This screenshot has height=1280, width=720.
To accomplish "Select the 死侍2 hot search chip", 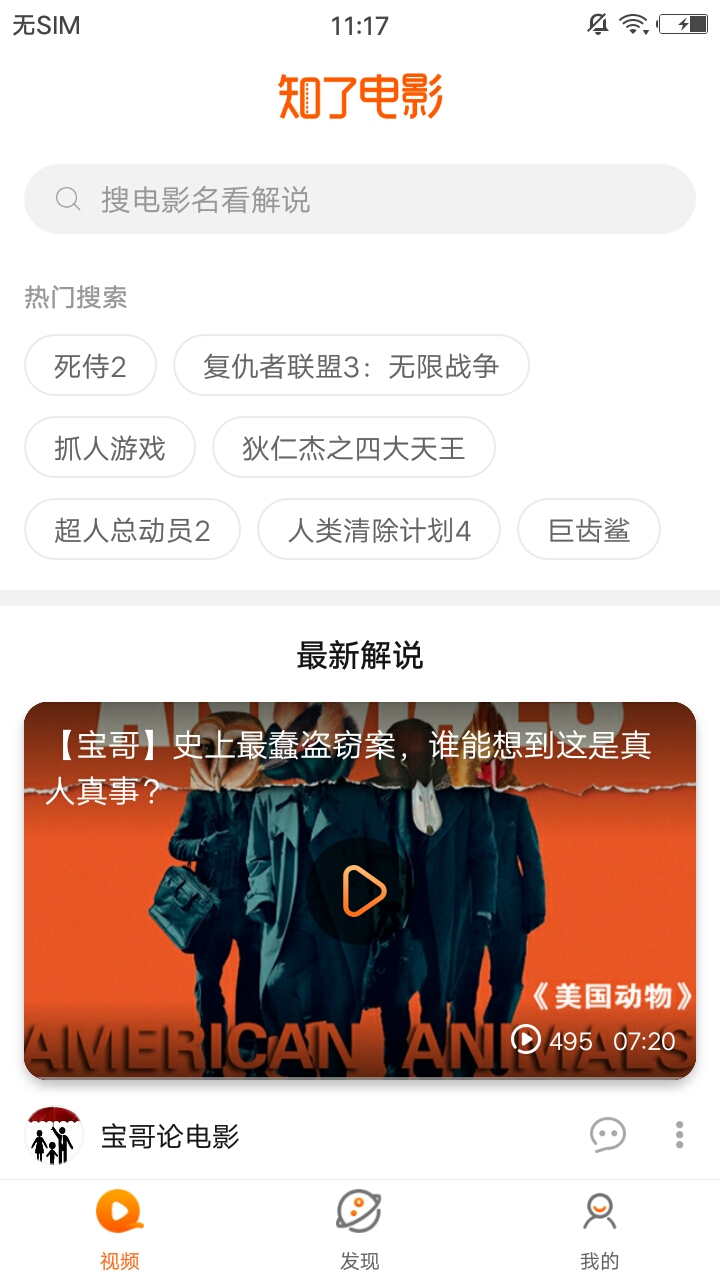I will pyautogui.click(x=90, y=366).
